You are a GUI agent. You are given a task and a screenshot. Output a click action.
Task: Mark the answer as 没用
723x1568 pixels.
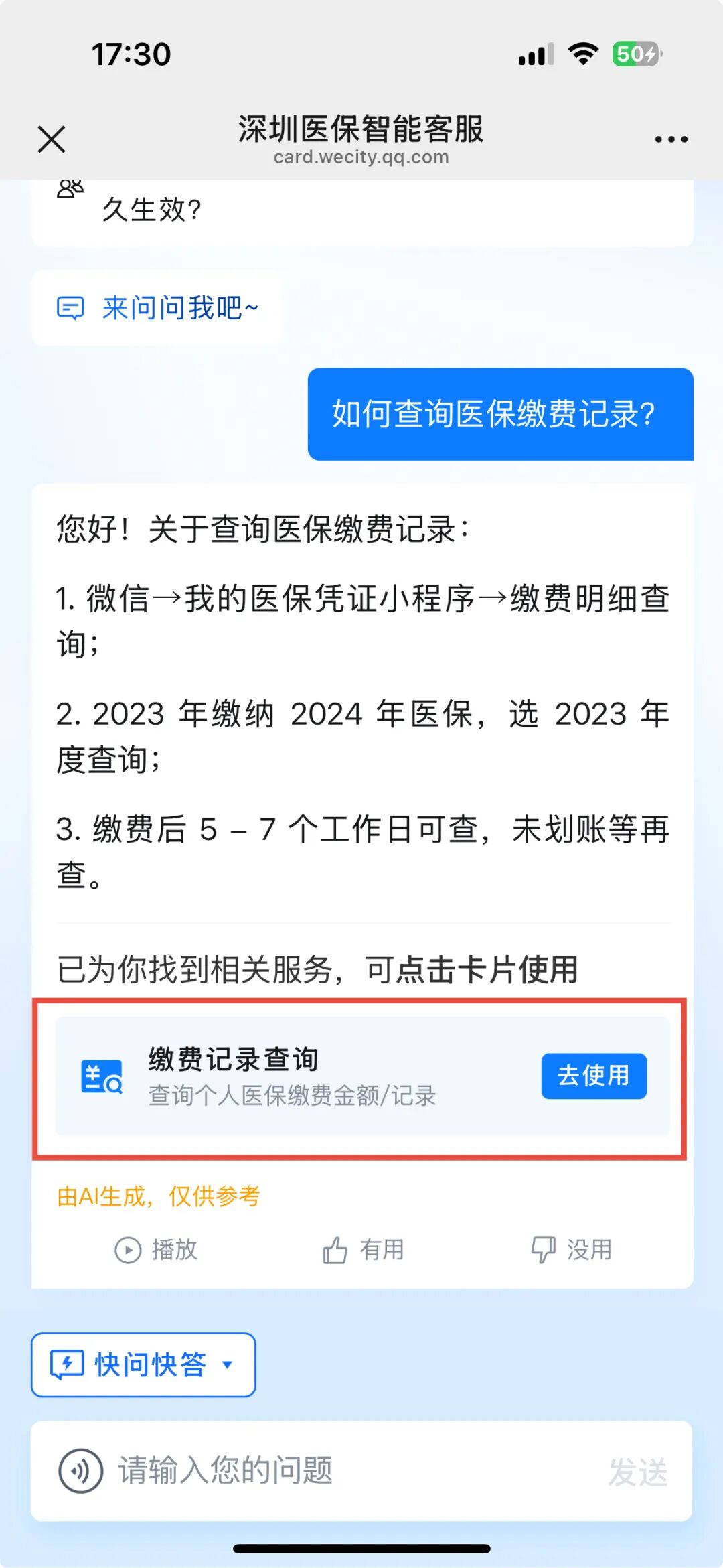pos(571,1250)
